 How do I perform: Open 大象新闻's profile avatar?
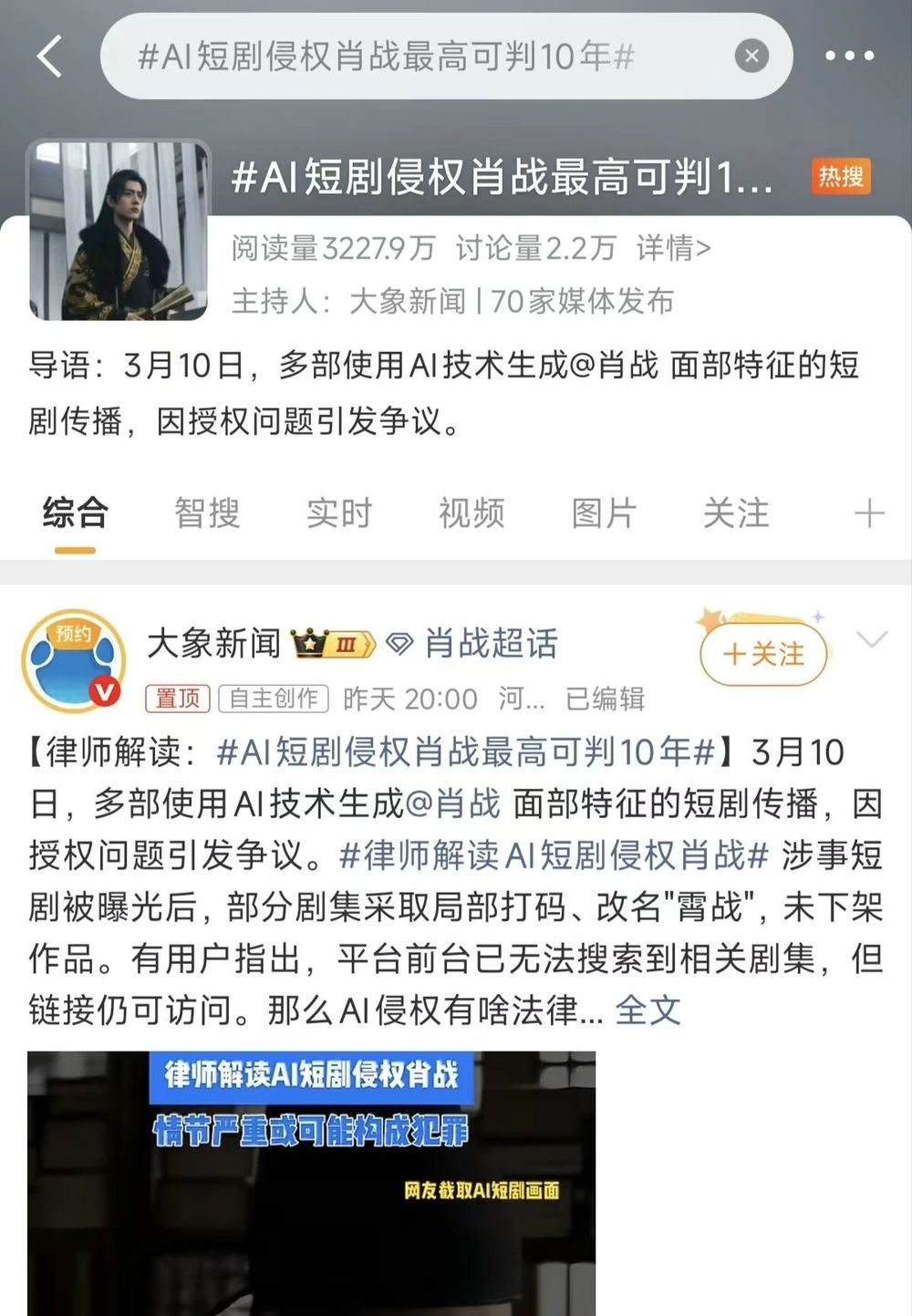tap(73, 661)
